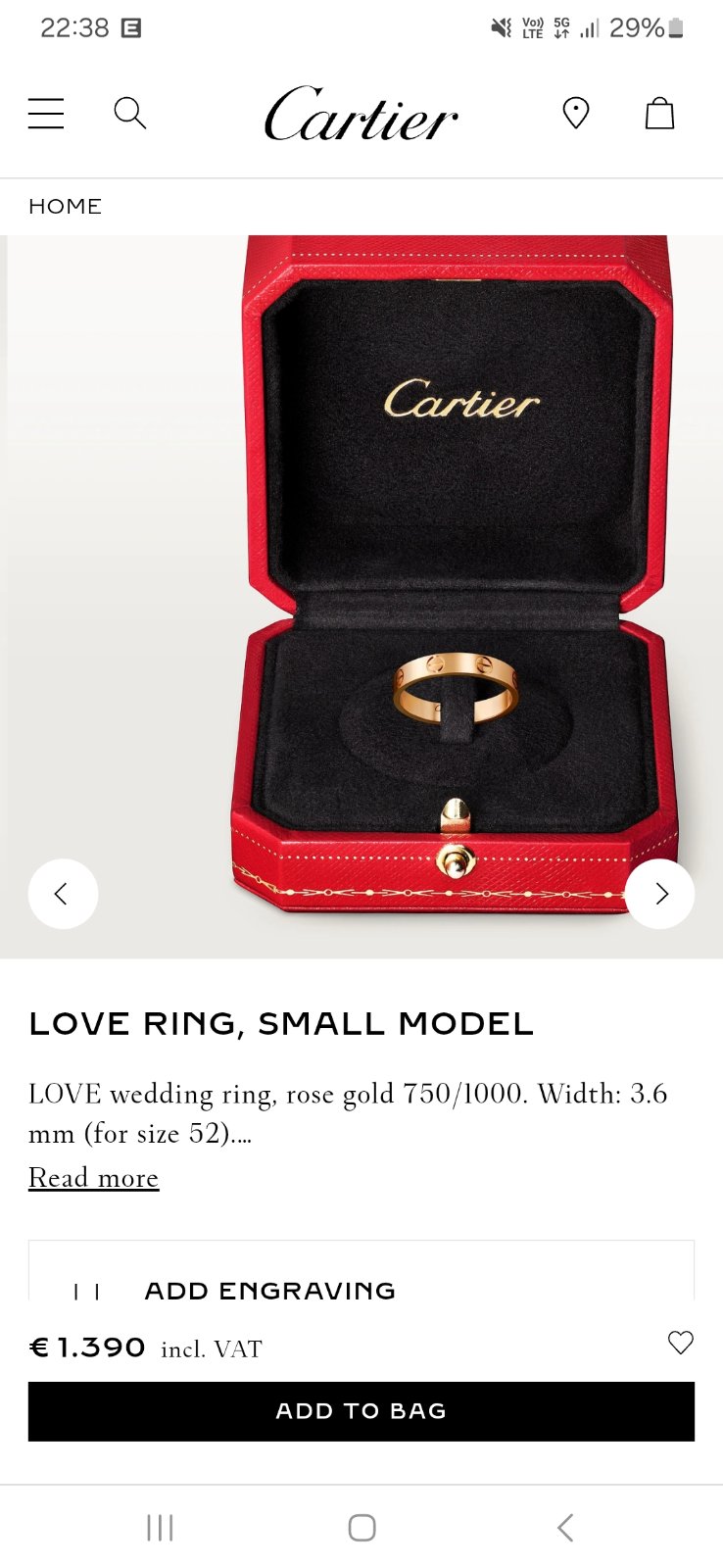Screen dimensions: 723x1568
Task: Open the hamburger menu
Action: 46,114
